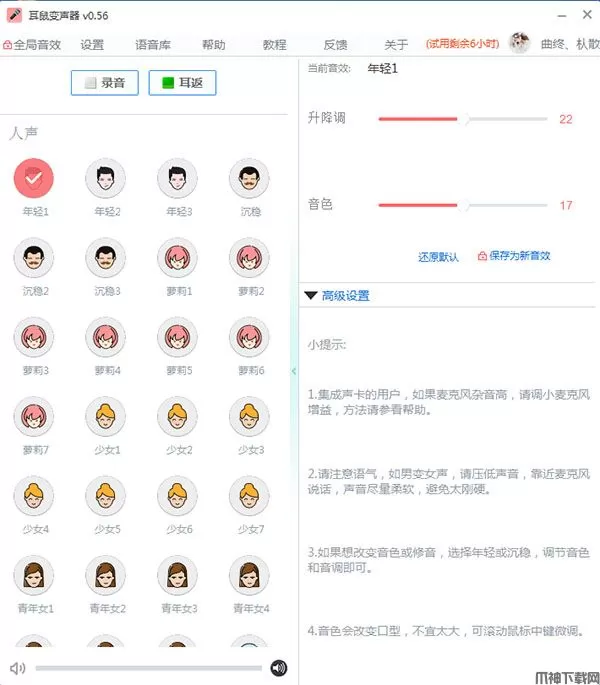Viewport: 600px width, 685px height.
Task: Open the 关于 menu
Action: coord(395,45)
